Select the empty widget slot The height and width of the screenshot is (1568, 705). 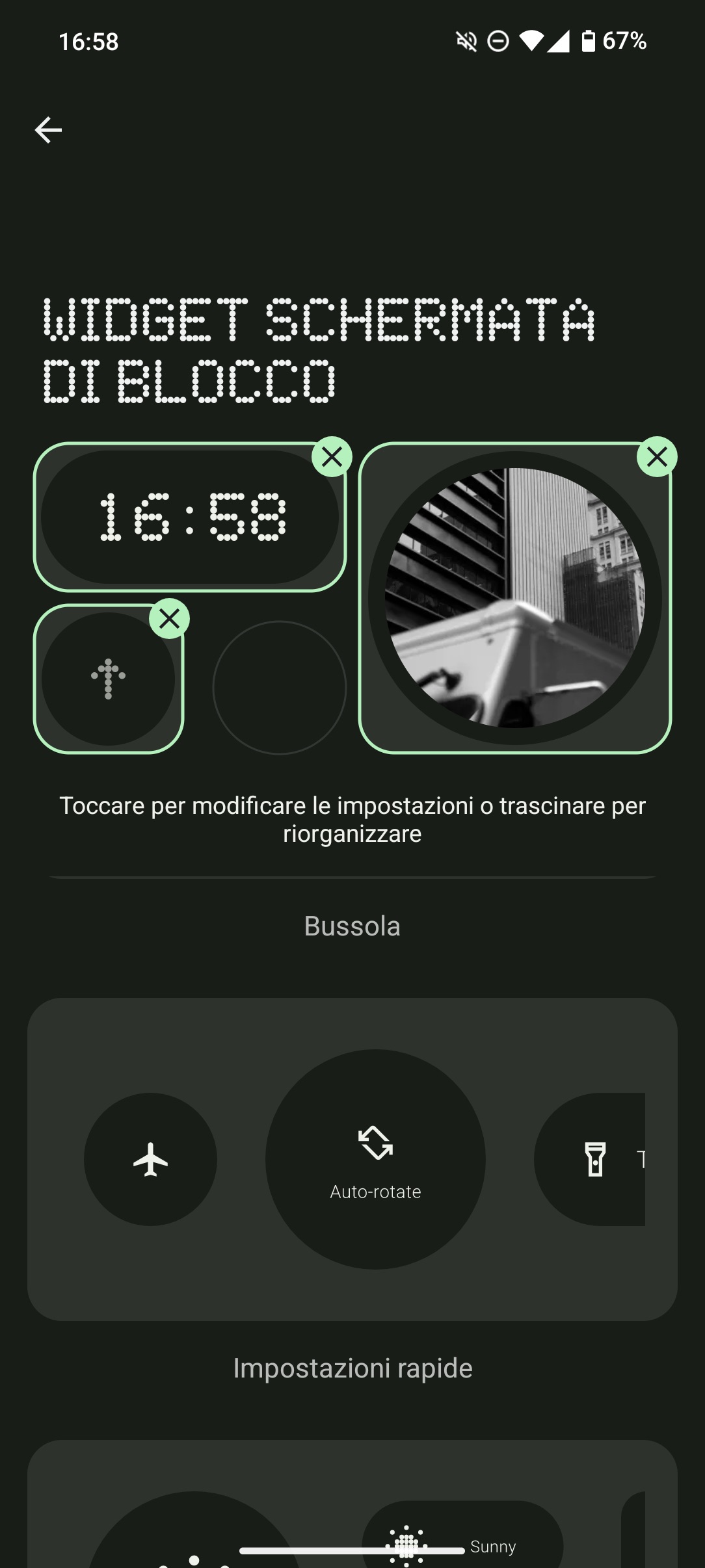point(279,687)
